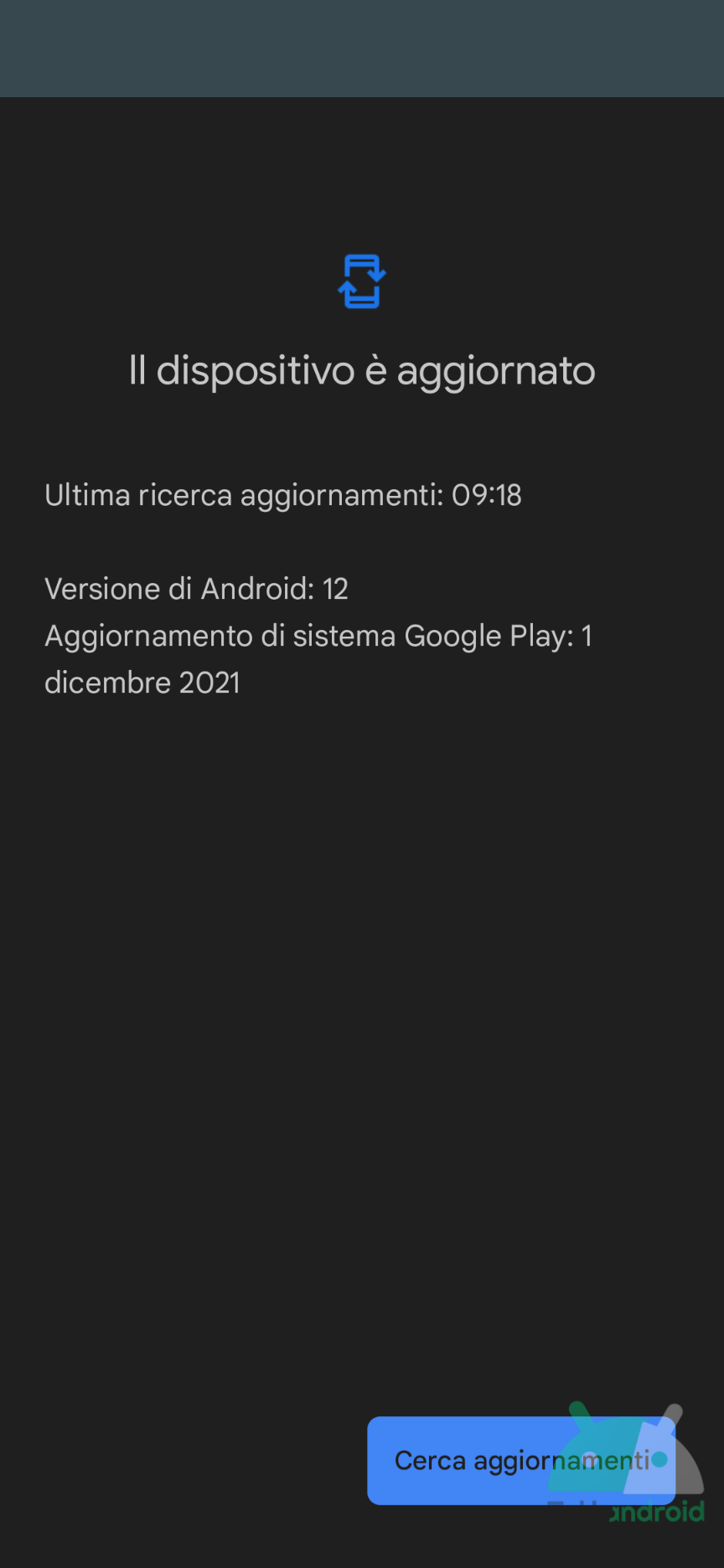Screen dimensions: 724x1568
Task: Tap the Cerca aggiornamenti button
Action: coord(521,1460)
